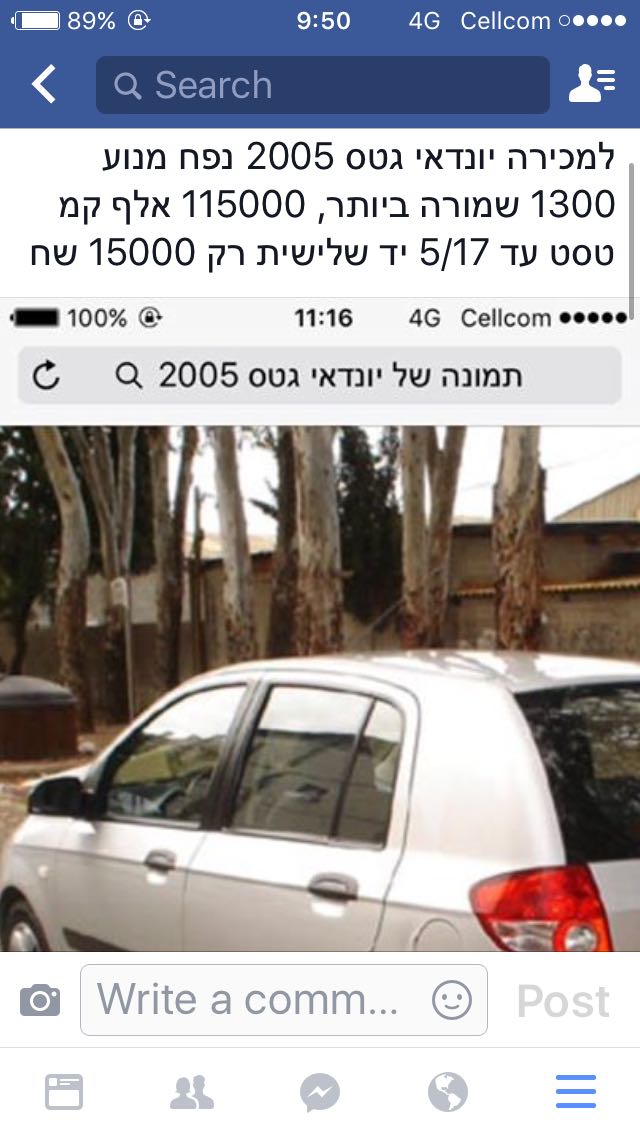Viewport: 640px width, 1136px height.
Task: Tap the Facebook Search field
Action: tap(323, 85)
